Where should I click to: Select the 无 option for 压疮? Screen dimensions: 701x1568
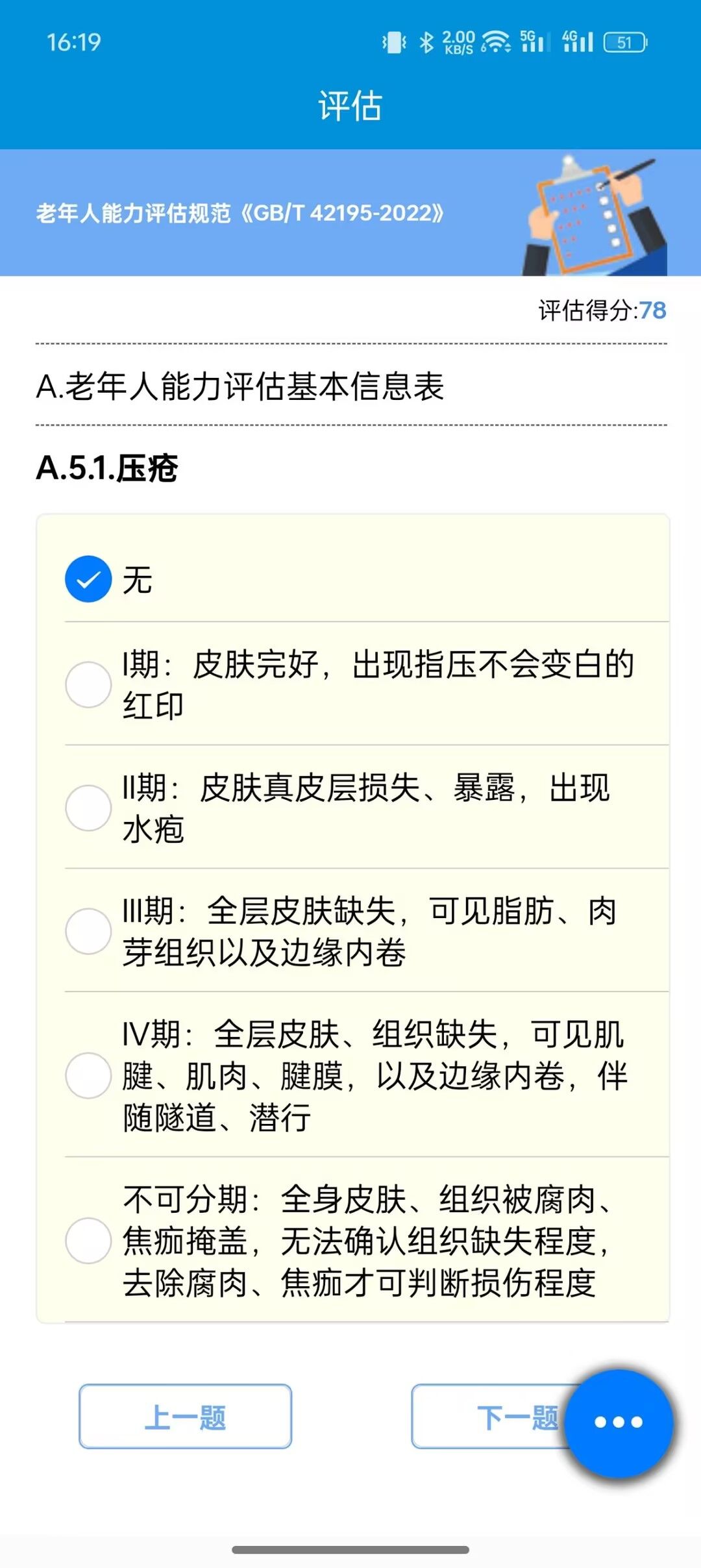click(88, 579)
